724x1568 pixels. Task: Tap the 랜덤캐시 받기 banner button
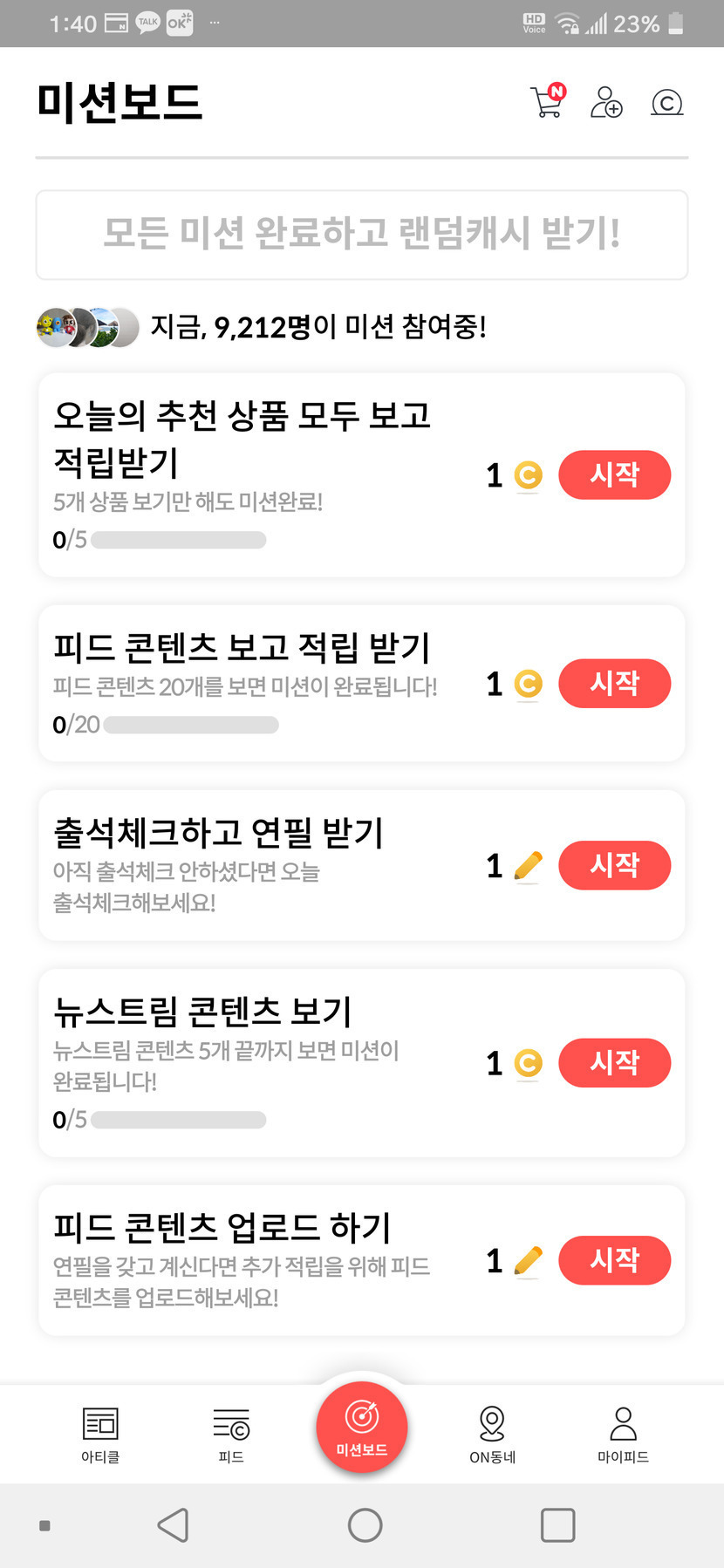pyautogui.click(x=362, y=235)
